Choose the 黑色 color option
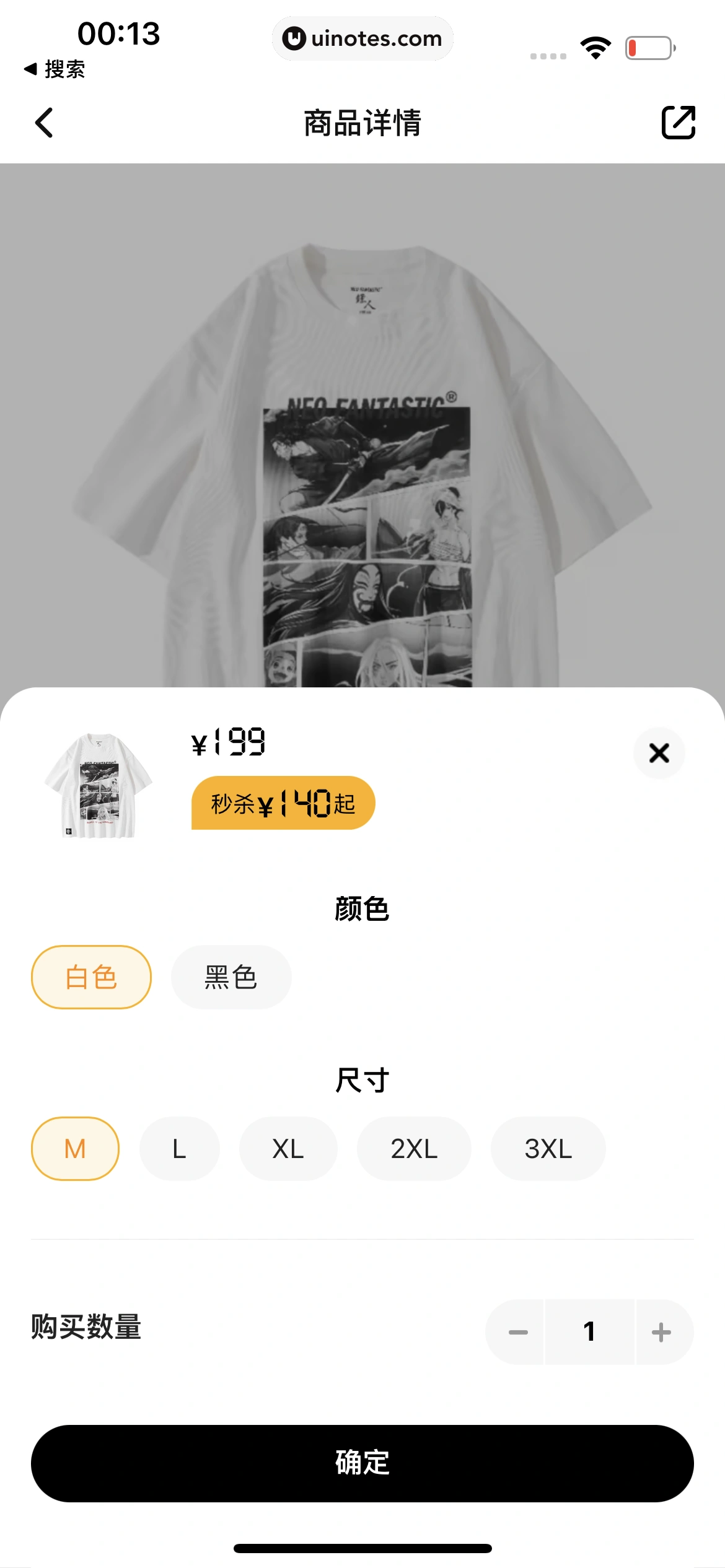The image size is (725, 1568). coord(231,977)
